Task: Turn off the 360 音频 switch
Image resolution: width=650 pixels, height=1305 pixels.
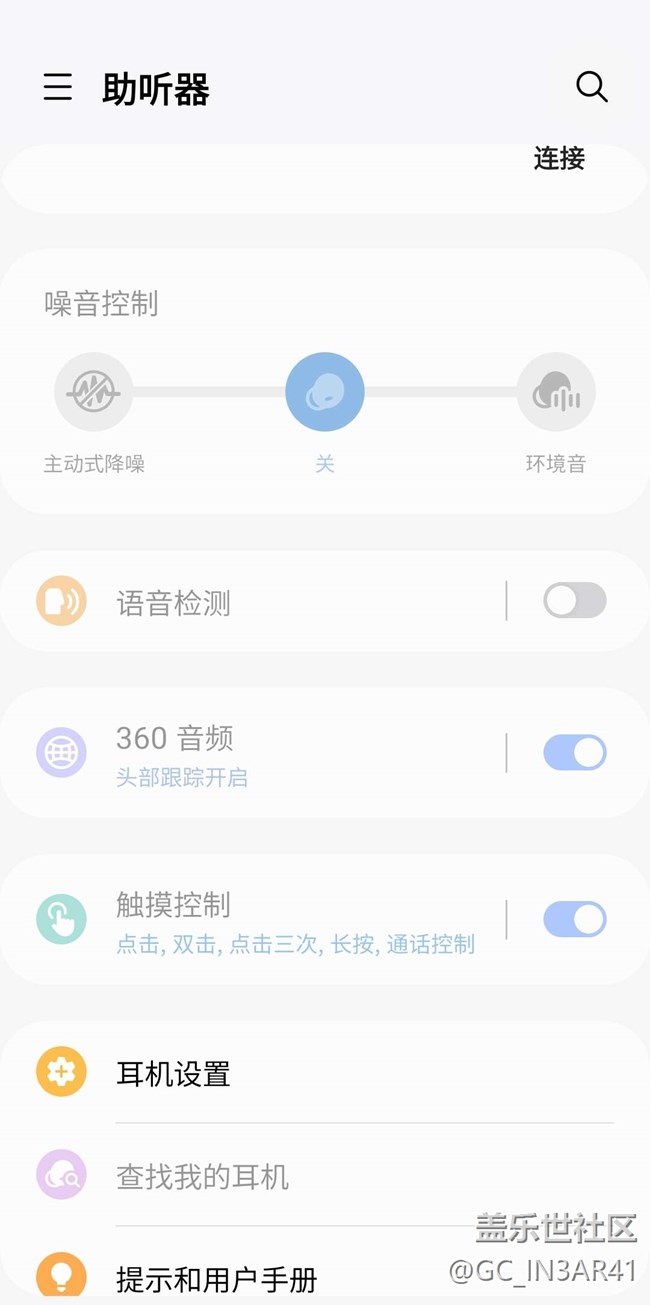Action: point(574,753)
